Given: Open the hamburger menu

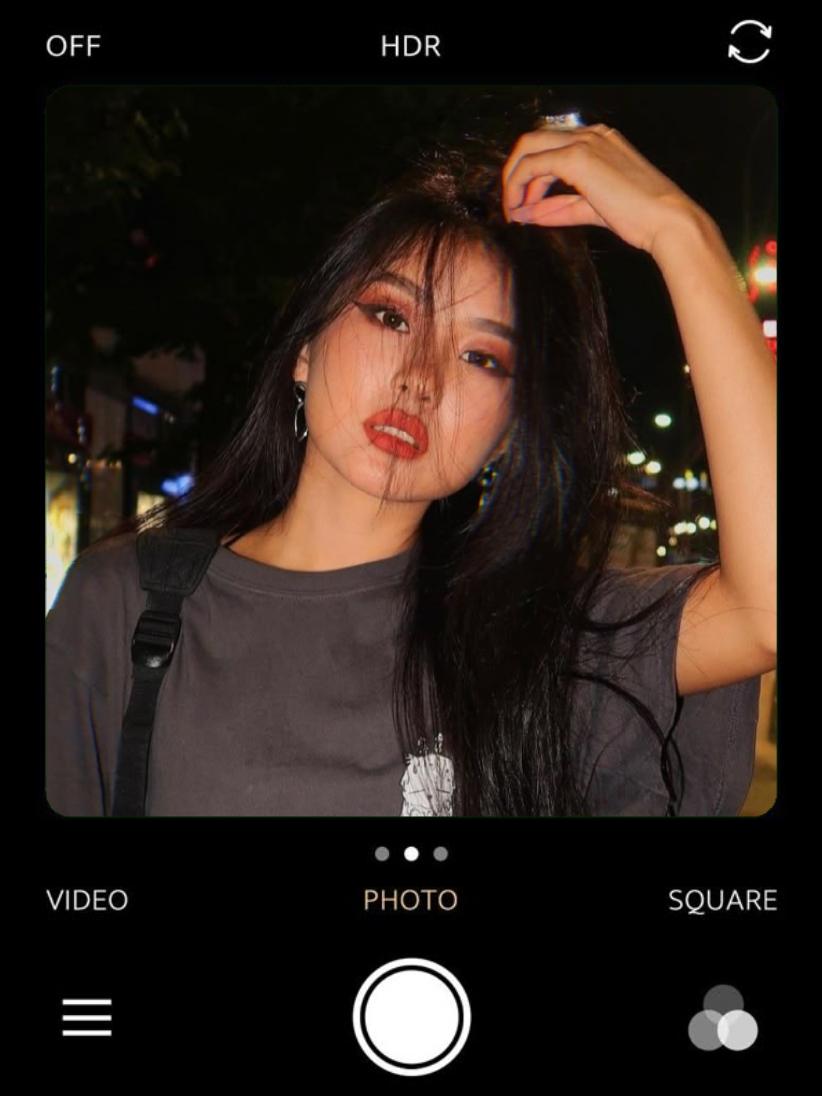Looking at the screenshot, I should pos(87,1018).
